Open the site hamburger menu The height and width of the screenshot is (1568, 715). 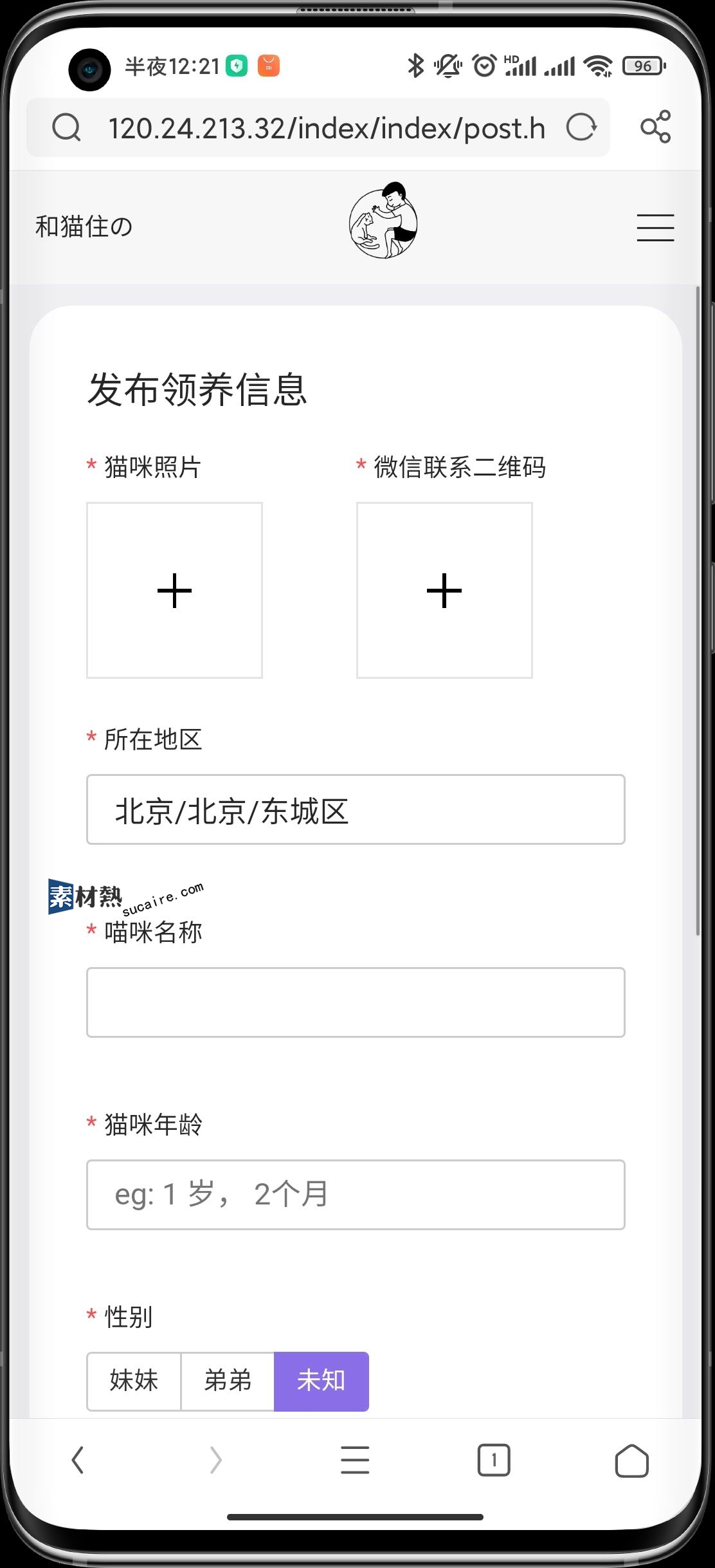(655, 228)
